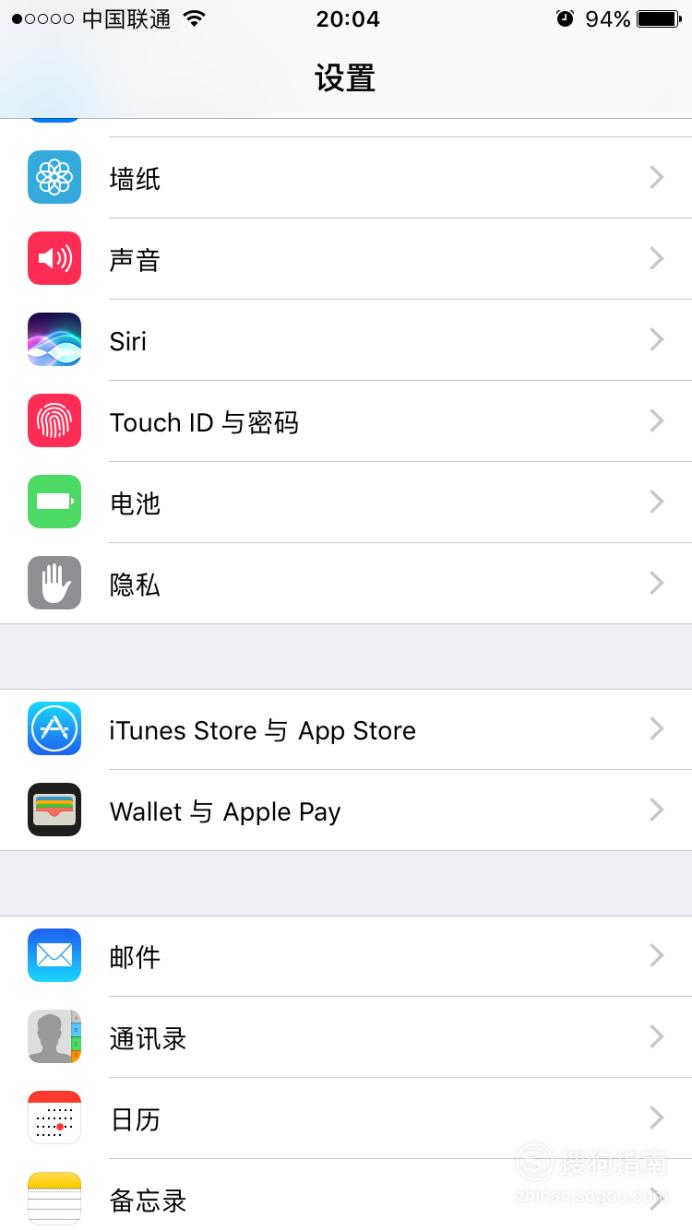Image resolution: width=692 pixels, height=1230 pixels.
Task: Open 邮件 mail settings
Action: (x=346, y=956)
